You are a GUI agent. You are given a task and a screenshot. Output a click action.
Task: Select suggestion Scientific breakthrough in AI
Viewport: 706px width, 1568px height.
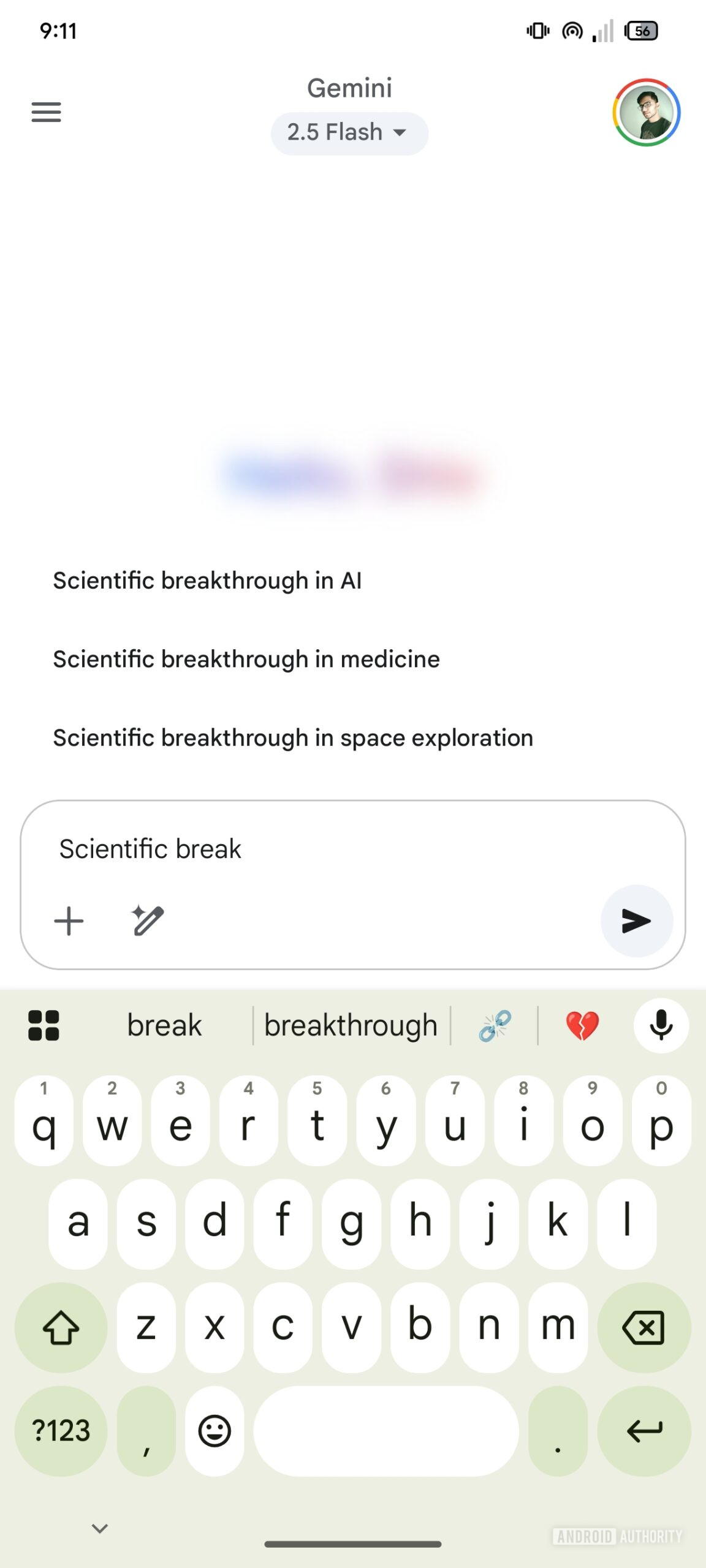click(207, 581)
